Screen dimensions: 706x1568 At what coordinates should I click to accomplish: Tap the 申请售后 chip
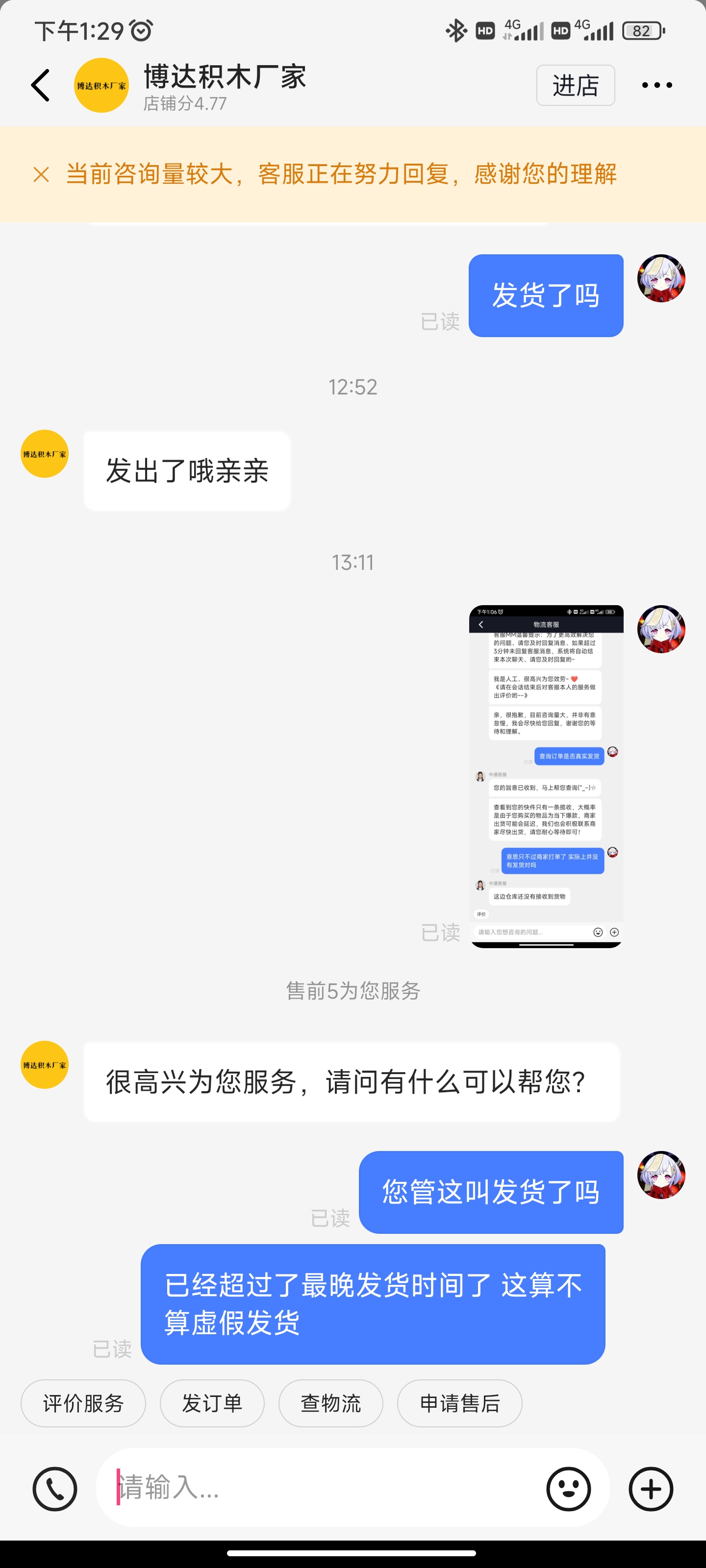460,1403
